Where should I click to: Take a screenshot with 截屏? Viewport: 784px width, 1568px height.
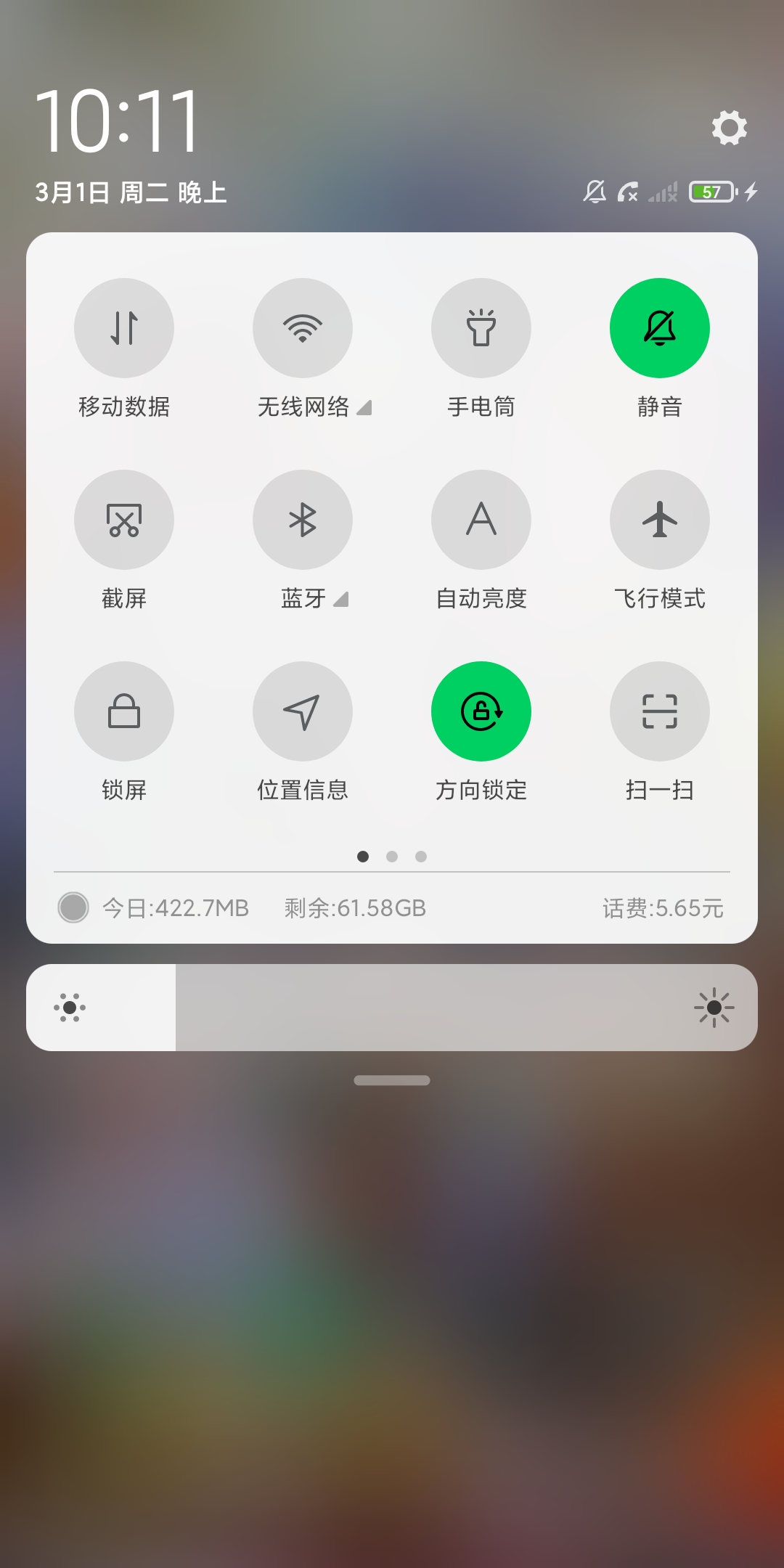(124, 520)
